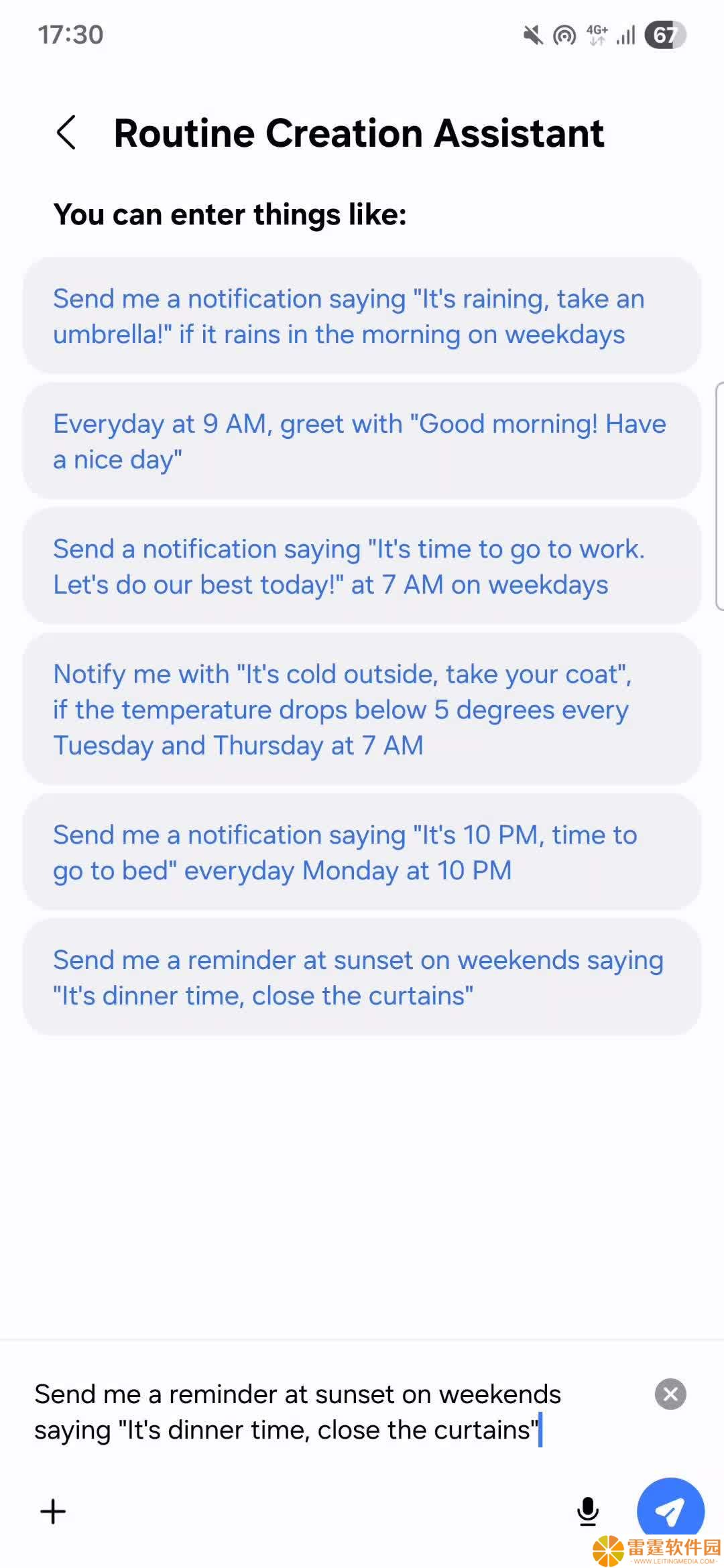
Task: Go back from Routine Creation Assistant
Action: (x=66, y=132)
